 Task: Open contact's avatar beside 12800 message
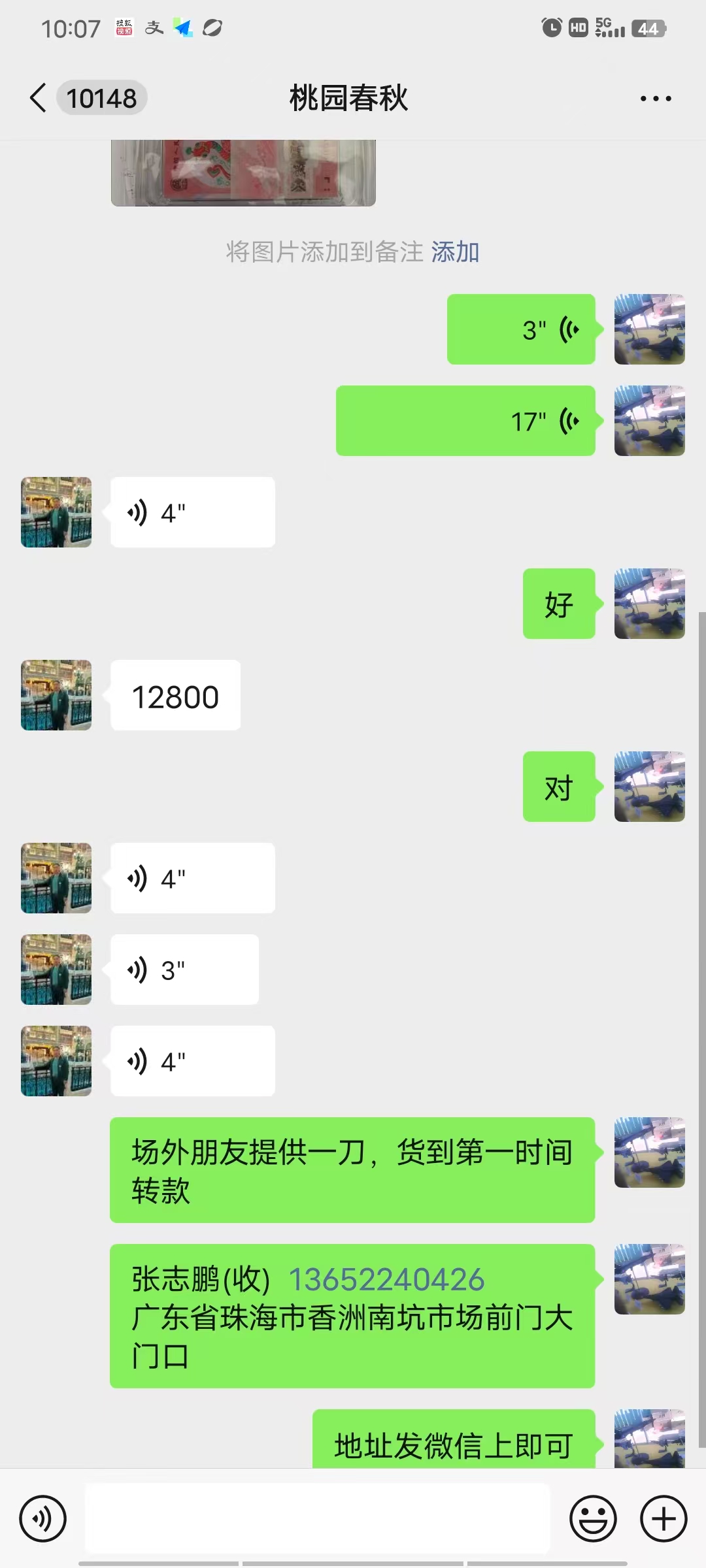coord(56,695)
